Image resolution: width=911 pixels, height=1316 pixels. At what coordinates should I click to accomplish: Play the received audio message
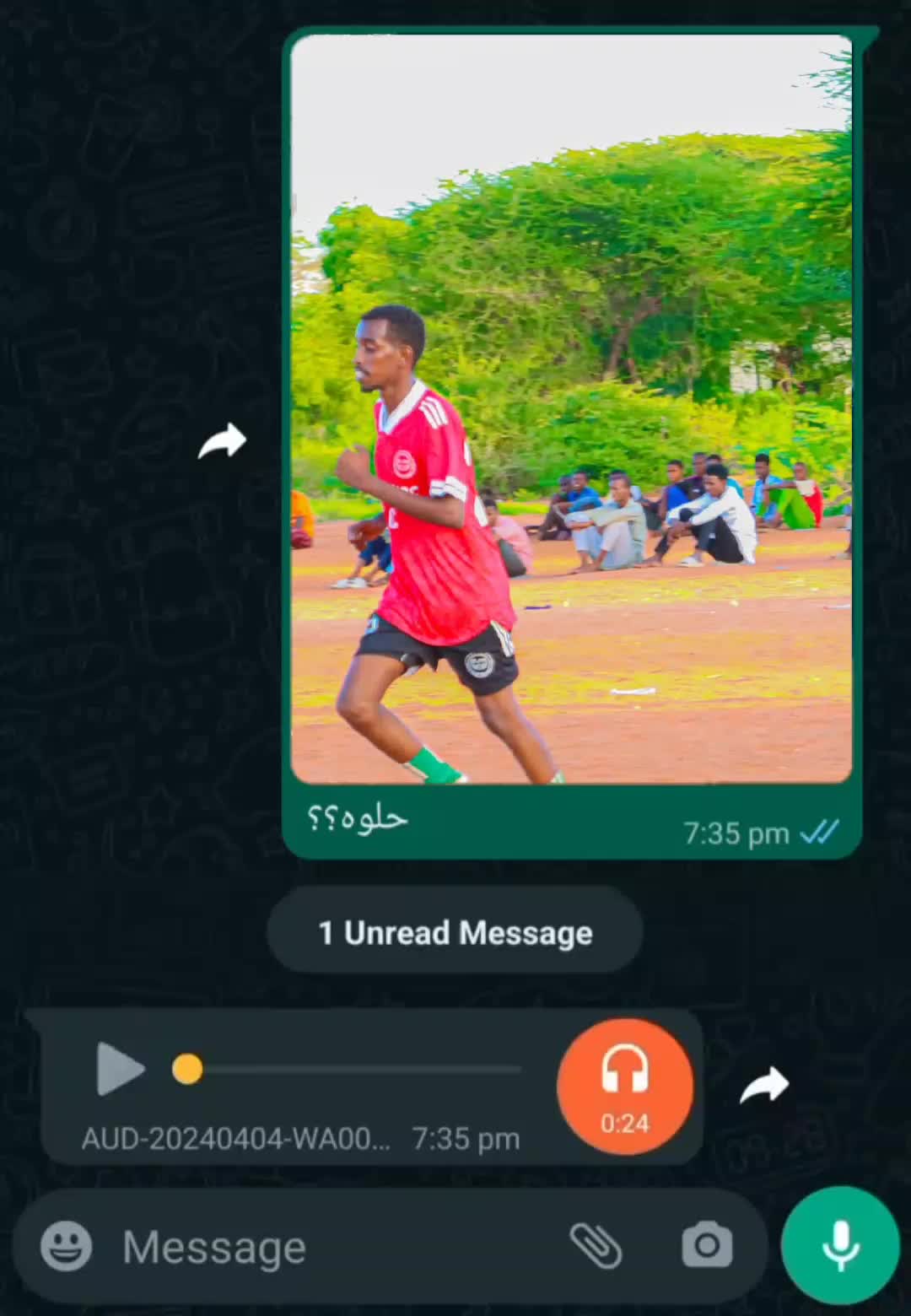[120, 1069]
